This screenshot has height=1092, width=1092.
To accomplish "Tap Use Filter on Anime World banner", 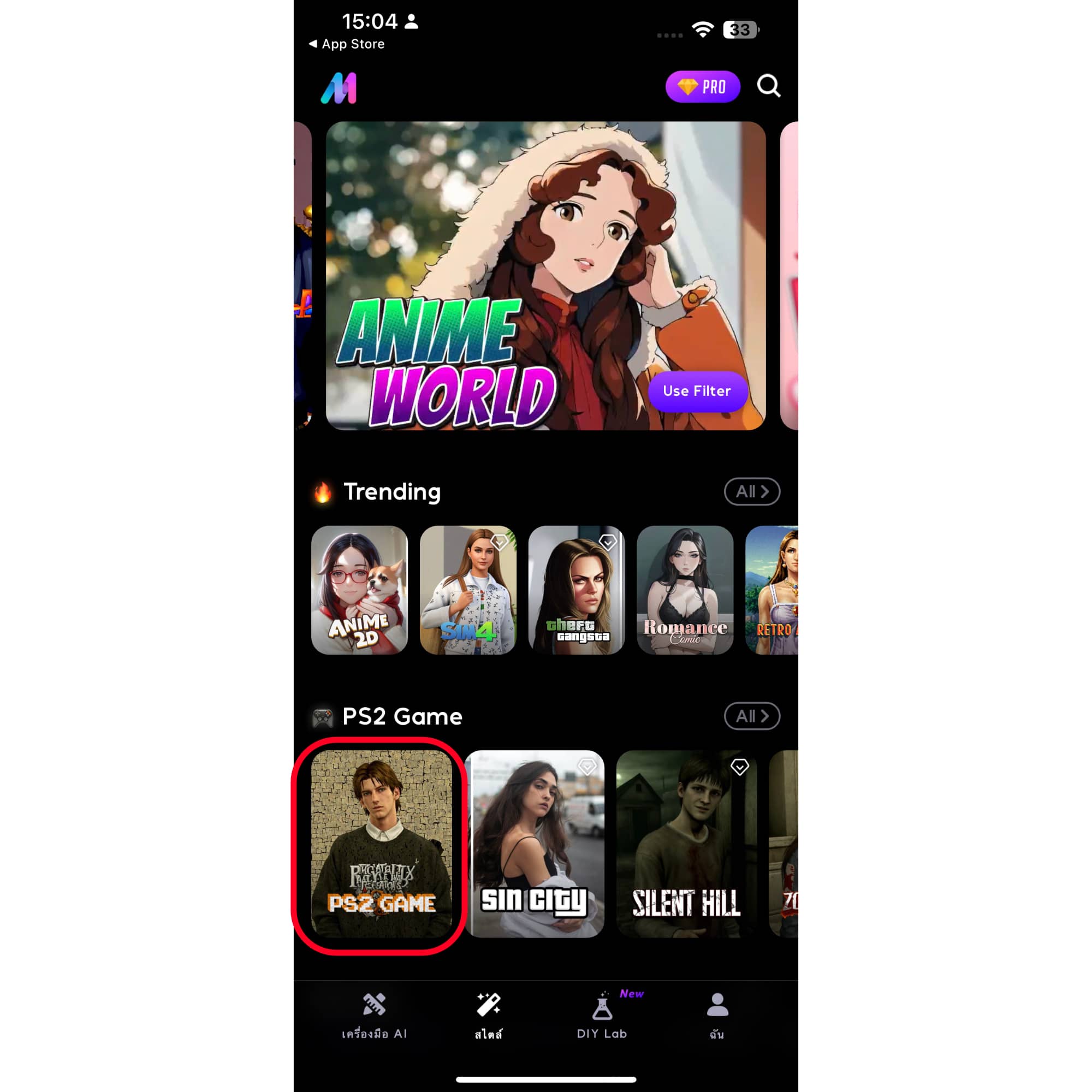I will click(x=696, y=391).
